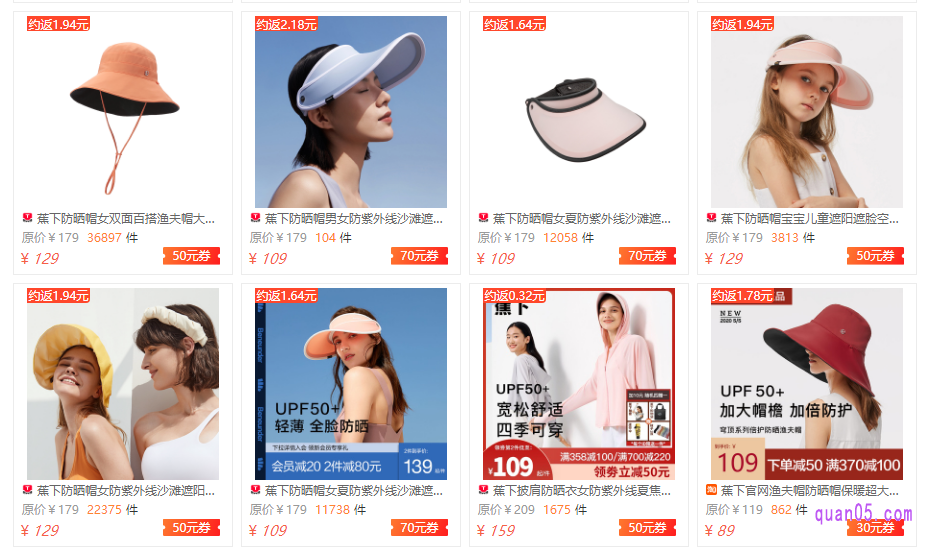Open the red 蕉下官网渔夫帽 product card
928x548 pixels.
806,384
